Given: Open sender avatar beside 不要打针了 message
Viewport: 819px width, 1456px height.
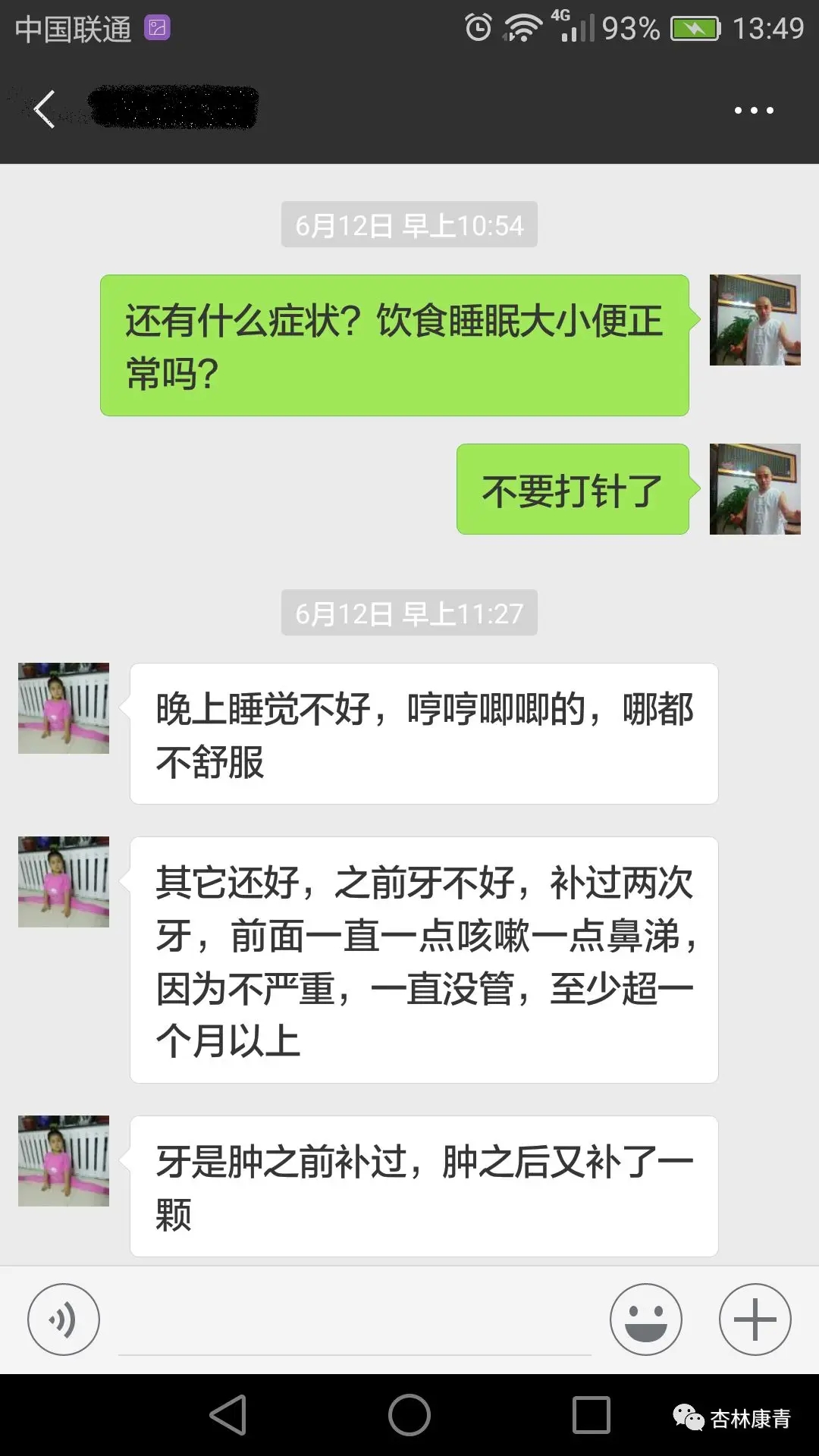Looking at the screenshot, I should pos(755,489).
